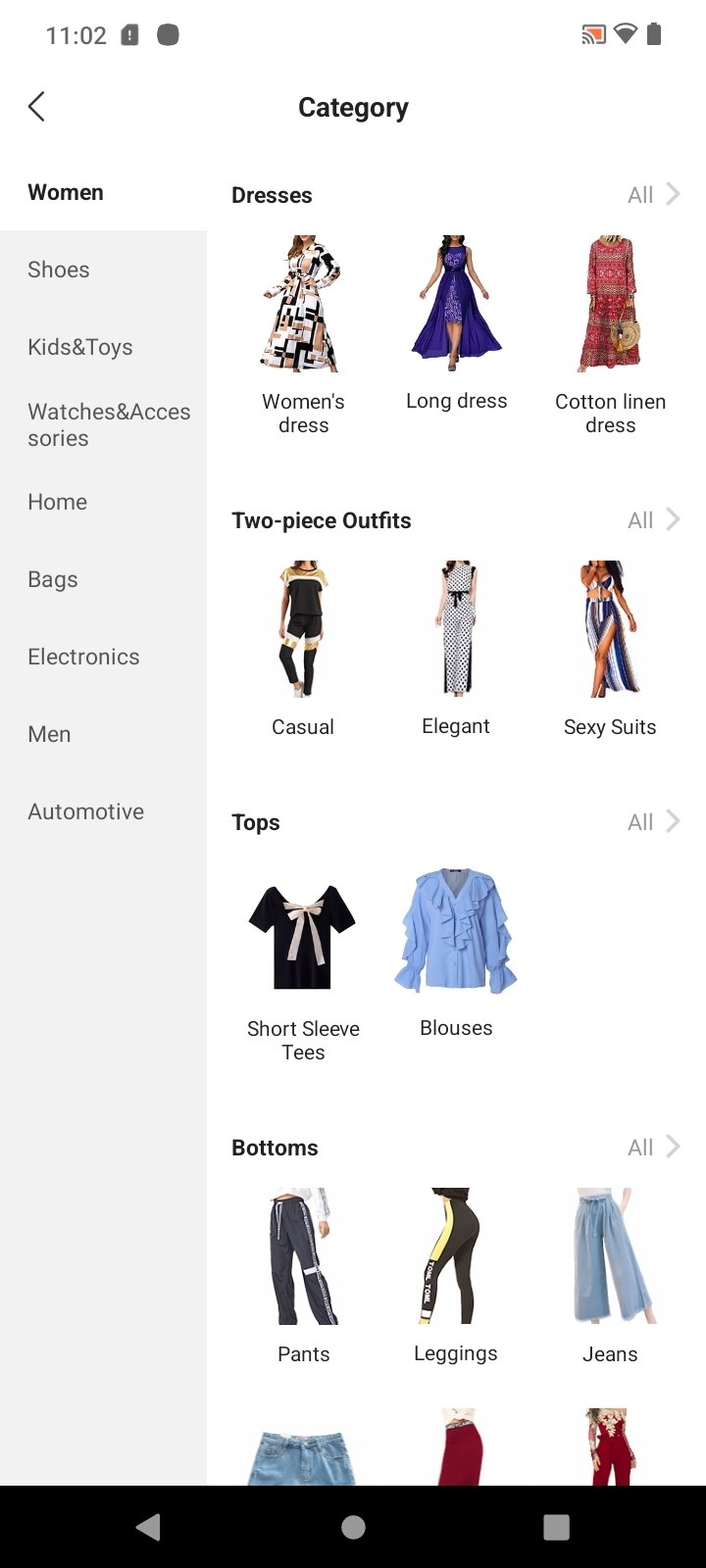Switch to the Men category

click(49, 734)
